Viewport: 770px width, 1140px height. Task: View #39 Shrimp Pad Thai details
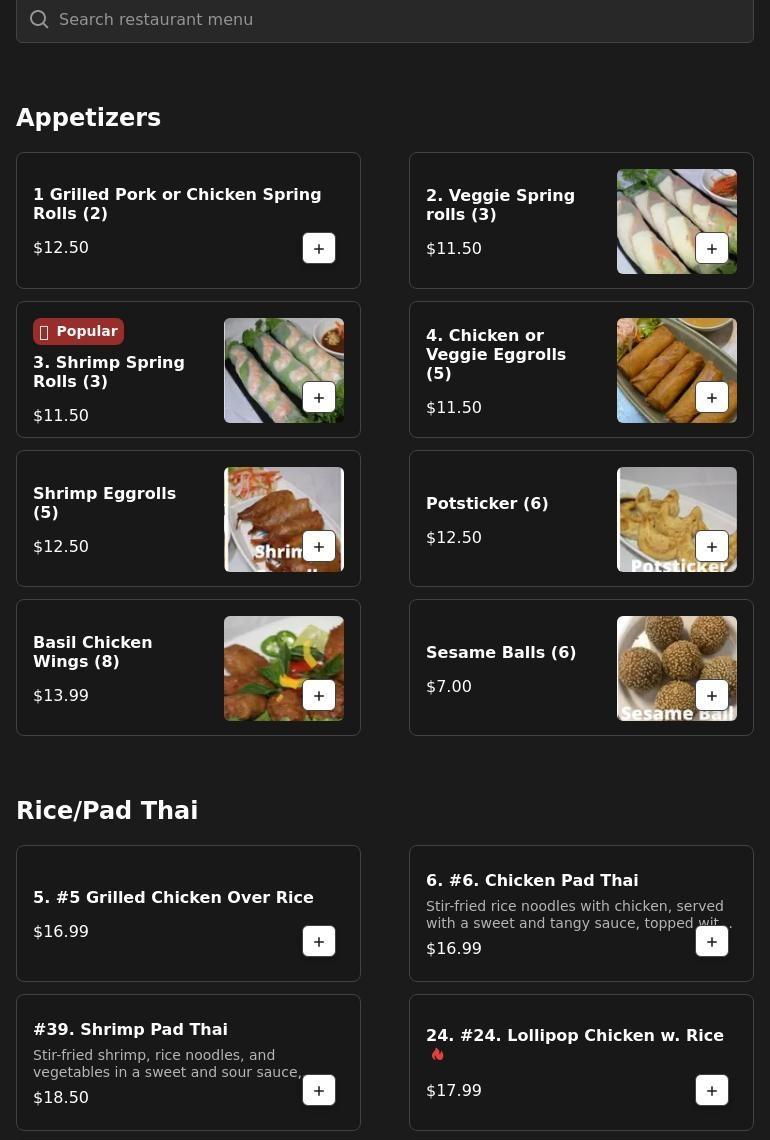pyautogui.click(x=130, y=1030)
